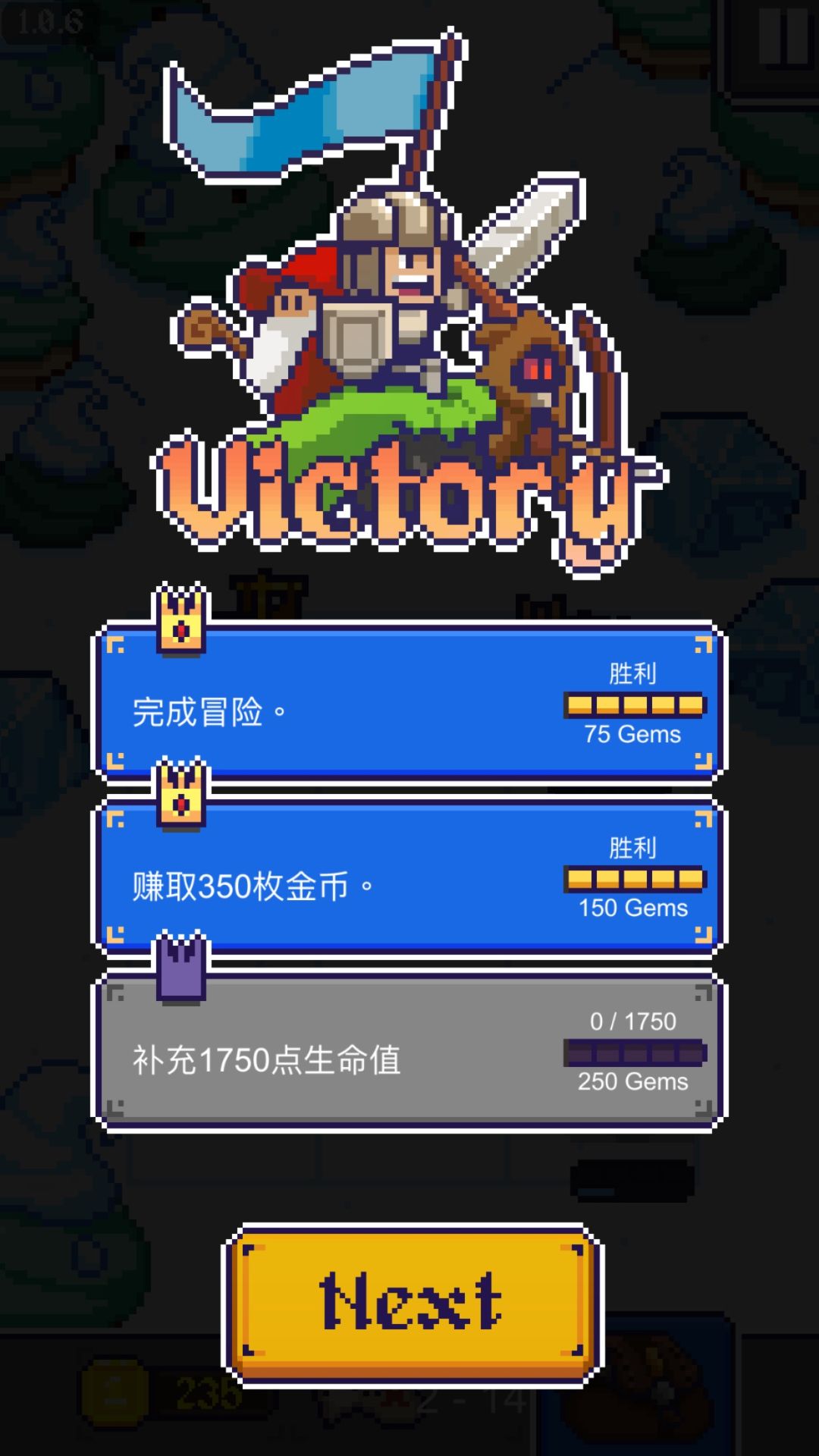Click the golden crown icon above the first quest
The width and height of the screenshot is (819, 1456).
point(180,616)
